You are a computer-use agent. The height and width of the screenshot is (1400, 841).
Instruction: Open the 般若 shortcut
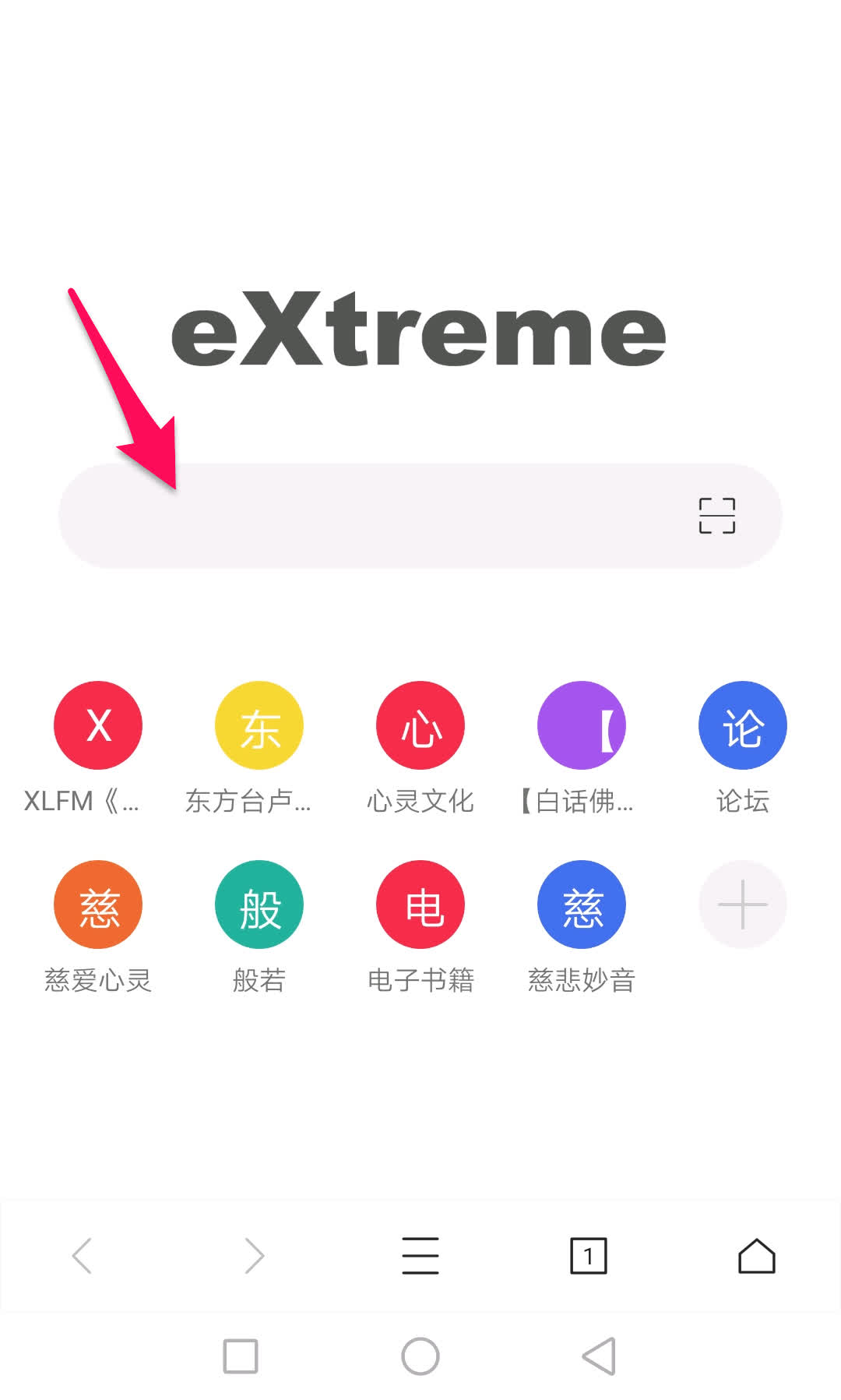pyautogui.click(x=259, y=905)
